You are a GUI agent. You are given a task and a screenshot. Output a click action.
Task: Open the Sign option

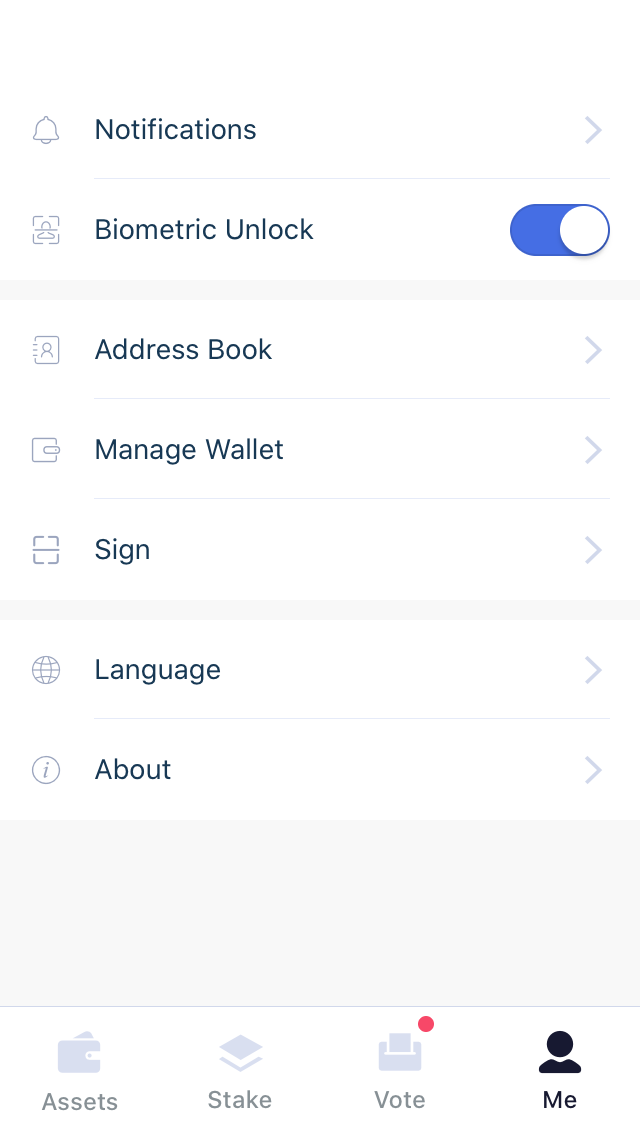320,550
